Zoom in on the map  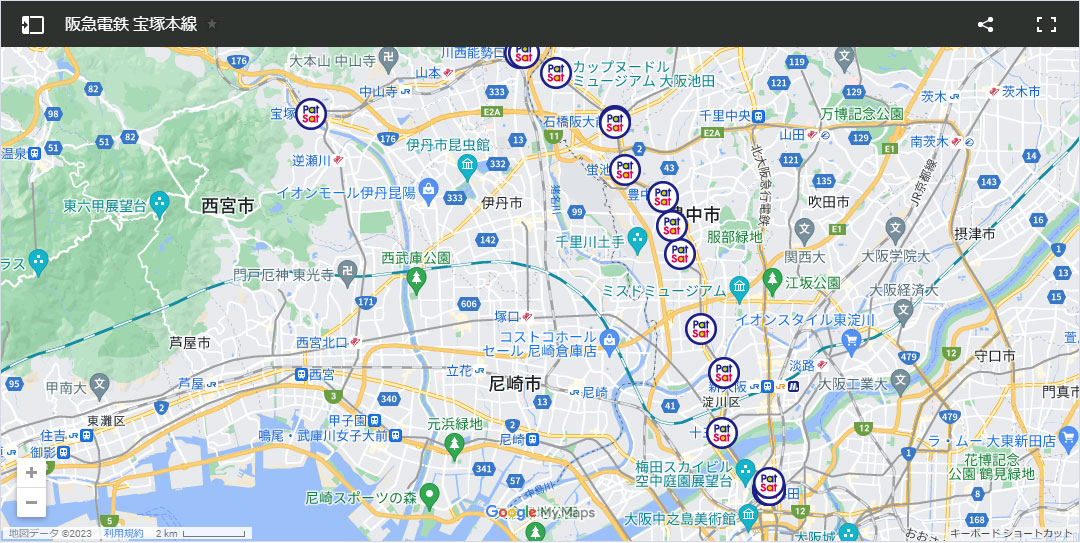click(x=32, y=472)
